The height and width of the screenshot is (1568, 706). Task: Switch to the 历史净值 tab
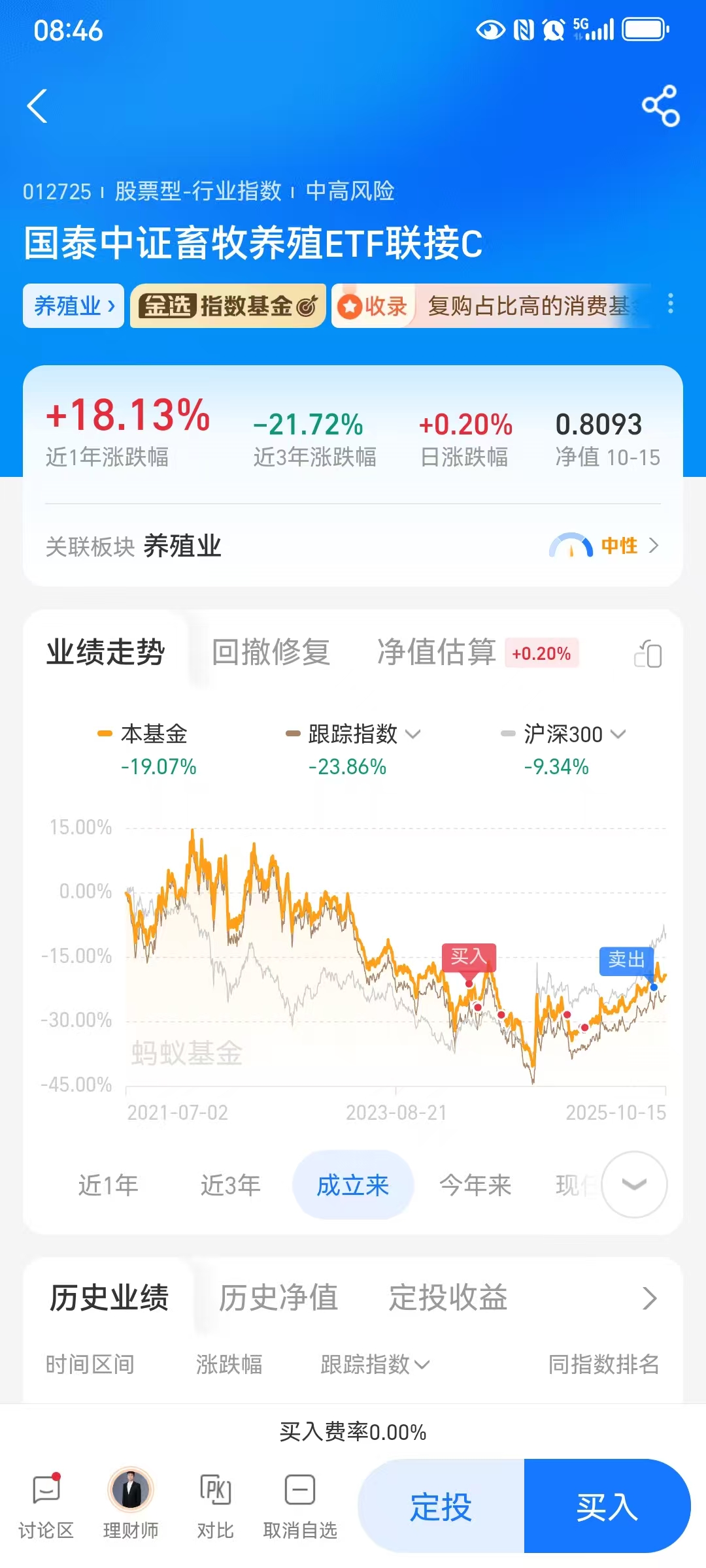[278, 1298]
